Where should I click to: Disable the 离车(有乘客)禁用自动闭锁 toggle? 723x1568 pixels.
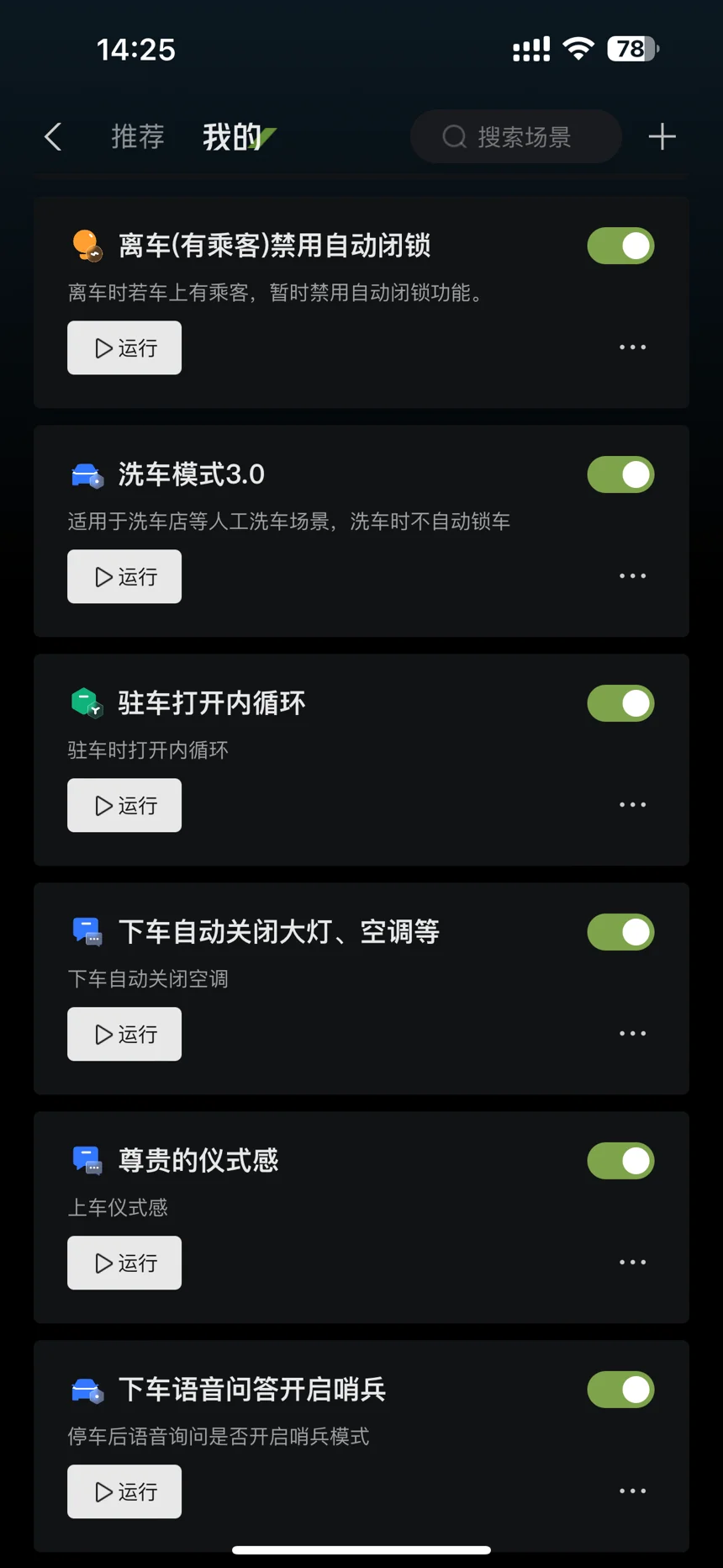(x=620, y=246)
